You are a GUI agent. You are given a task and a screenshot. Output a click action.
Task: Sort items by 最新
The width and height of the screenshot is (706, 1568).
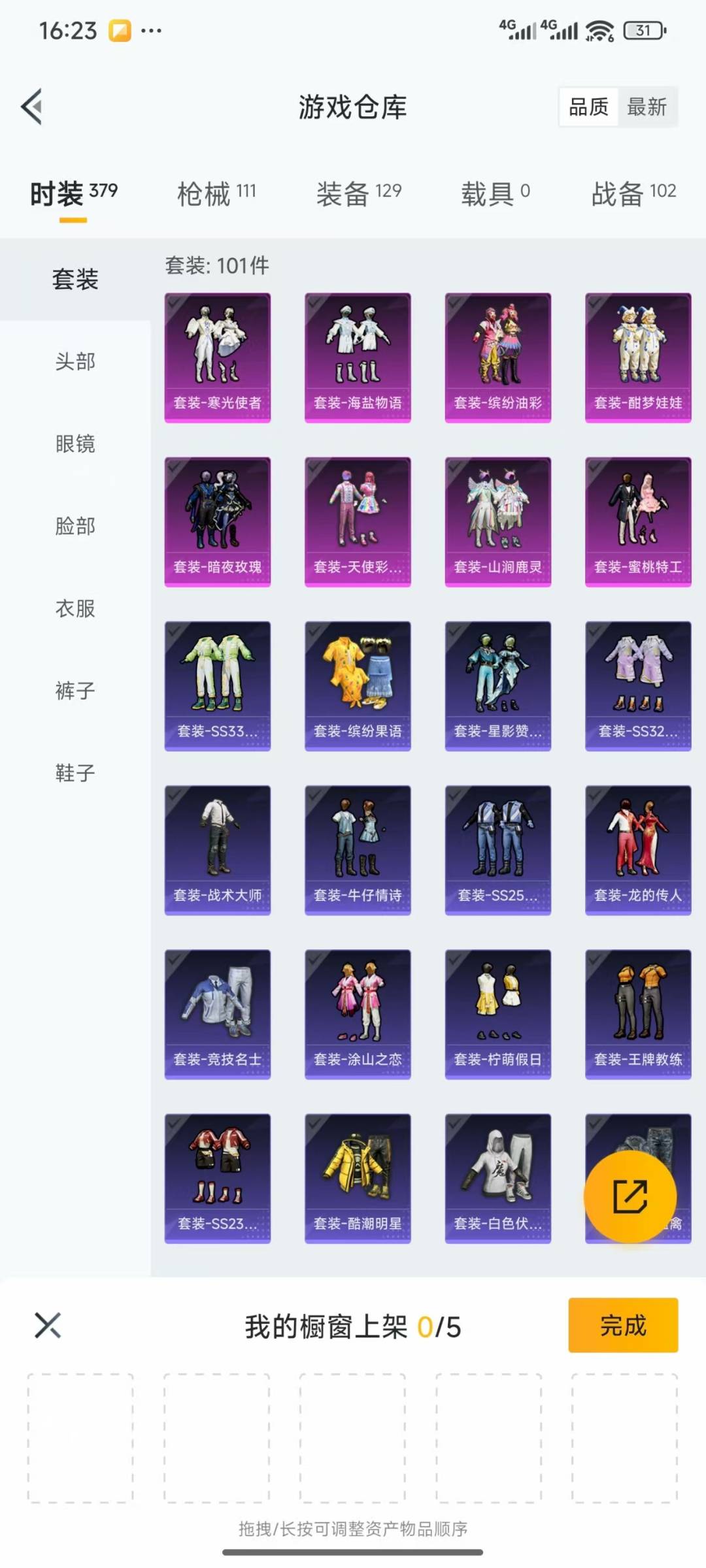click(647, 106)
